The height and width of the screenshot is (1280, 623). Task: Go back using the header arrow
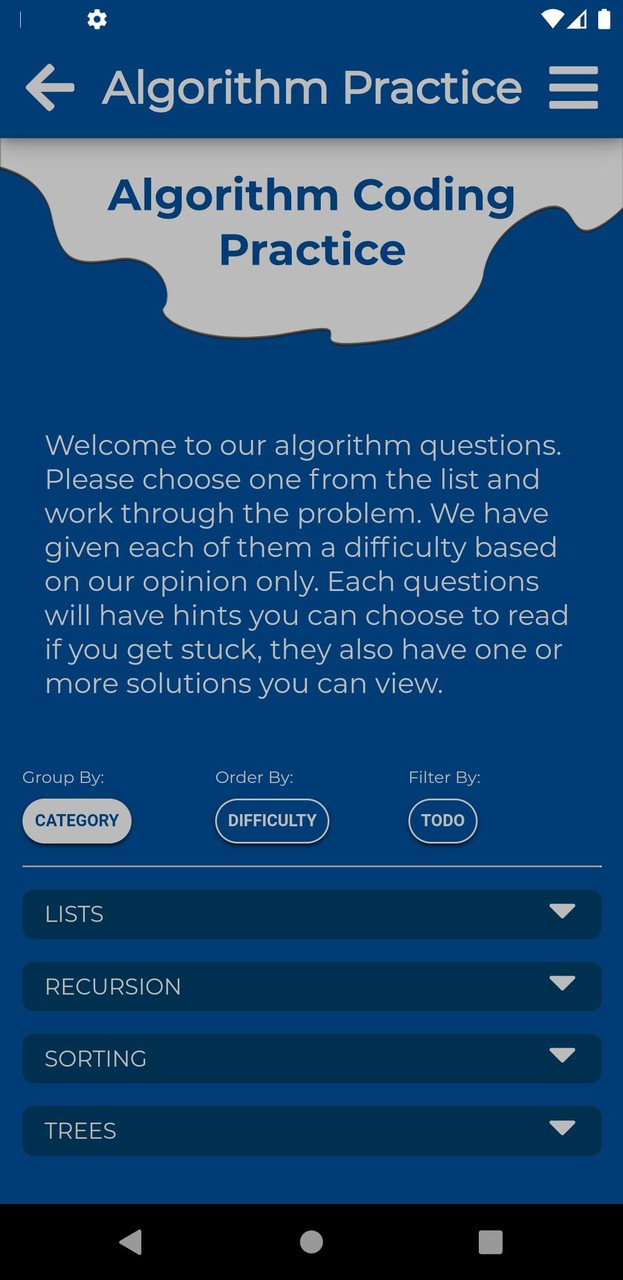(x=50, y=88)
